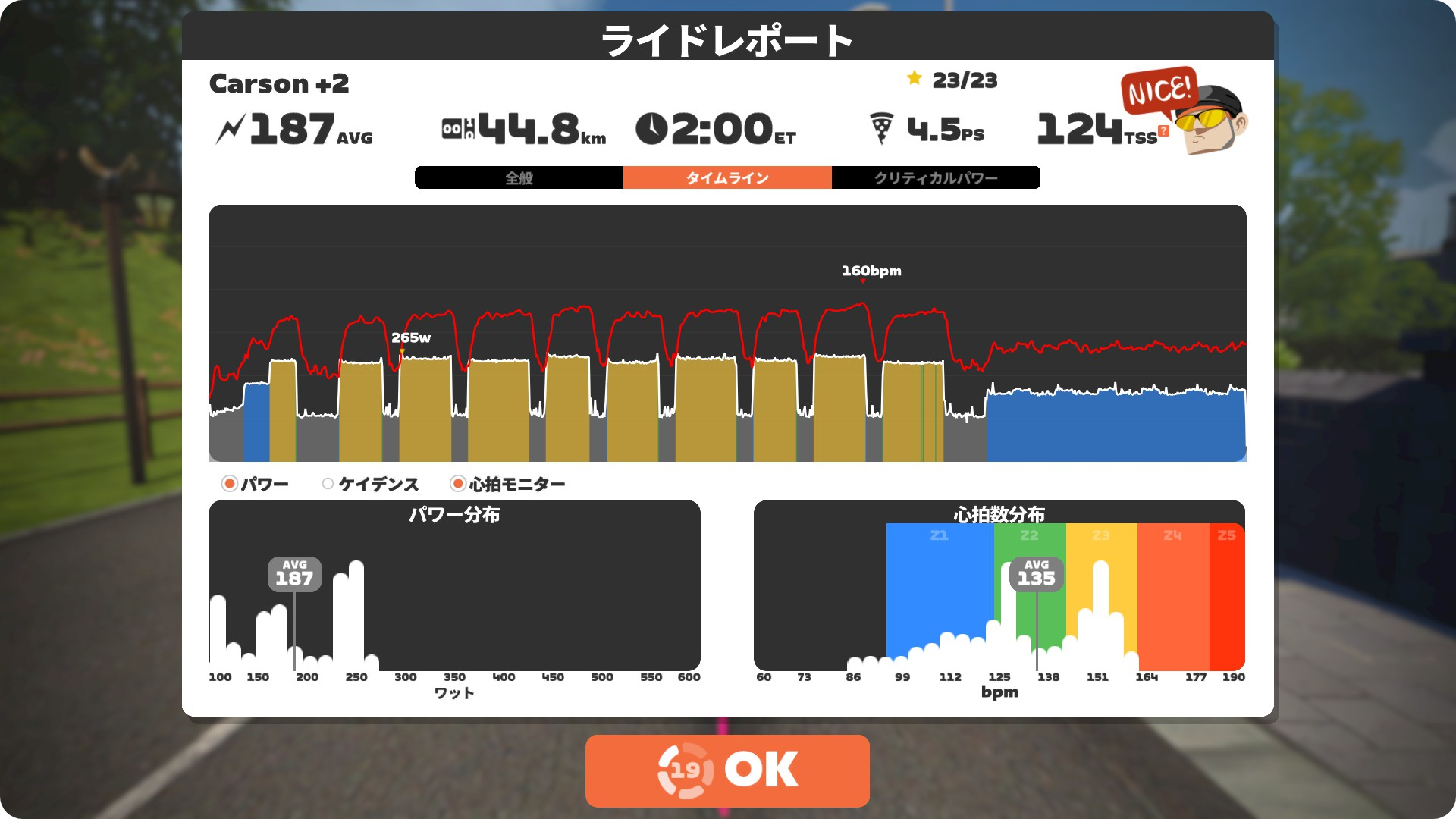This screenshot has height=819, width=1456.
Task: Toggle the パワー graph option
Action: click(x=230, y=484)
